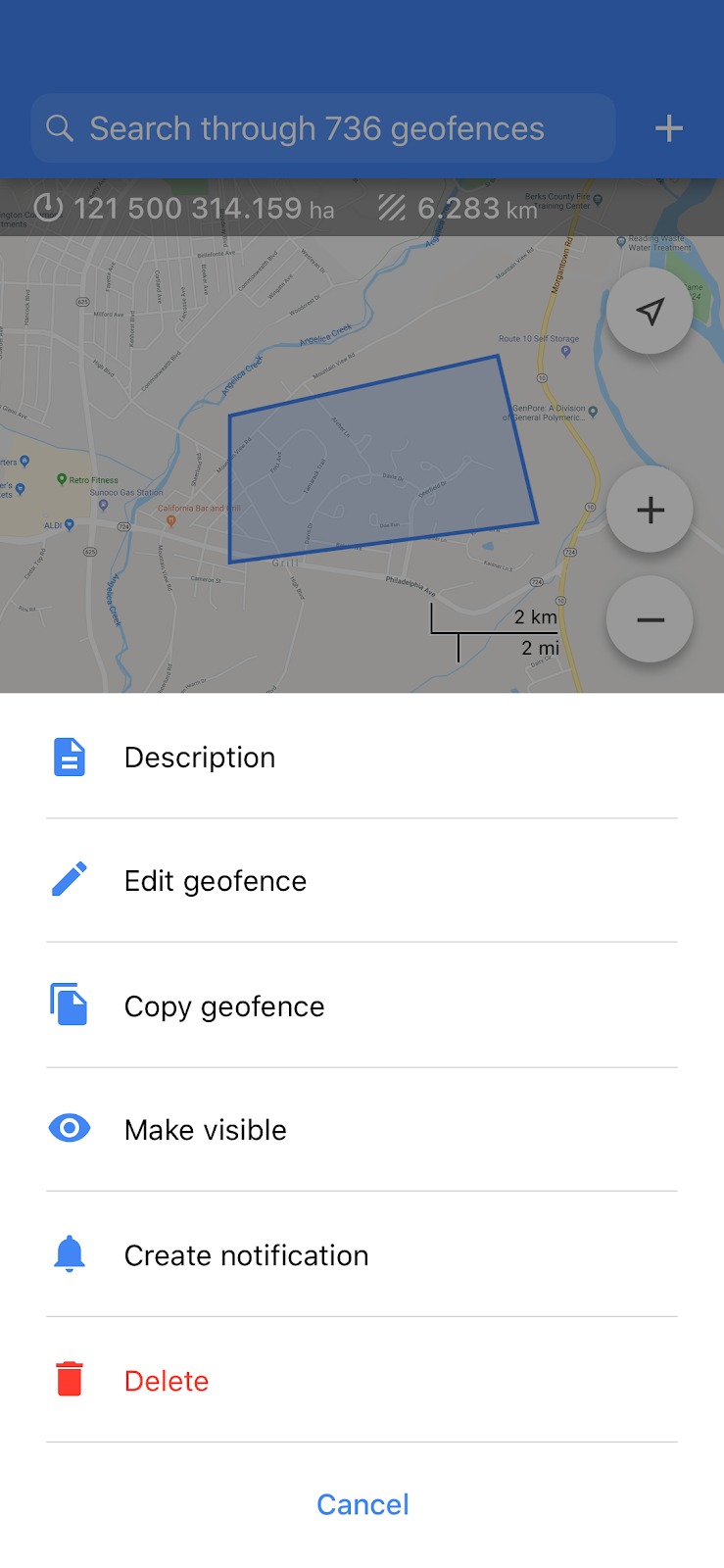724x1568 pixels.
Task: Delete this geofence
Action: click(x=167, y=1381)
